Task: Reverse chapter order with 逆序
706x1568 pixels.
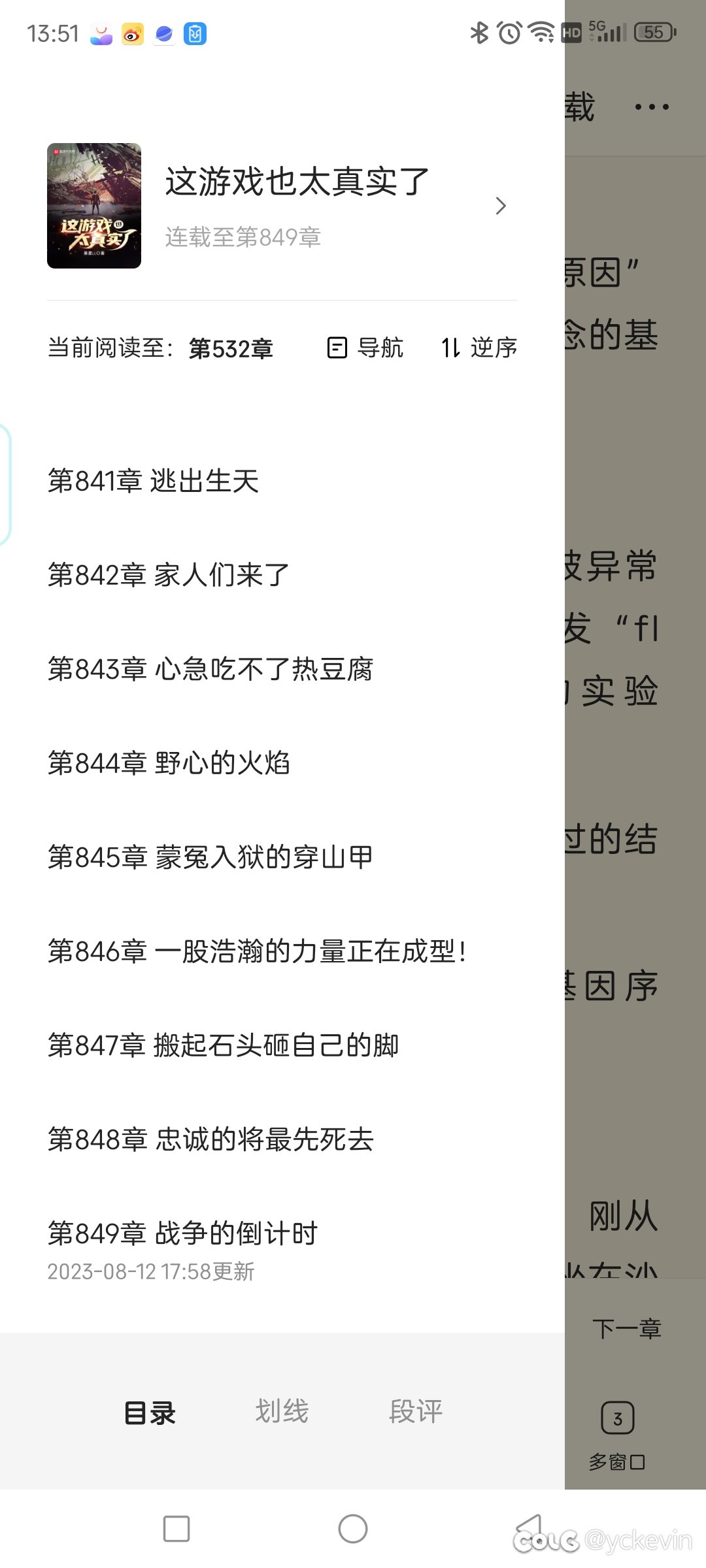Action: pos(479,348)
